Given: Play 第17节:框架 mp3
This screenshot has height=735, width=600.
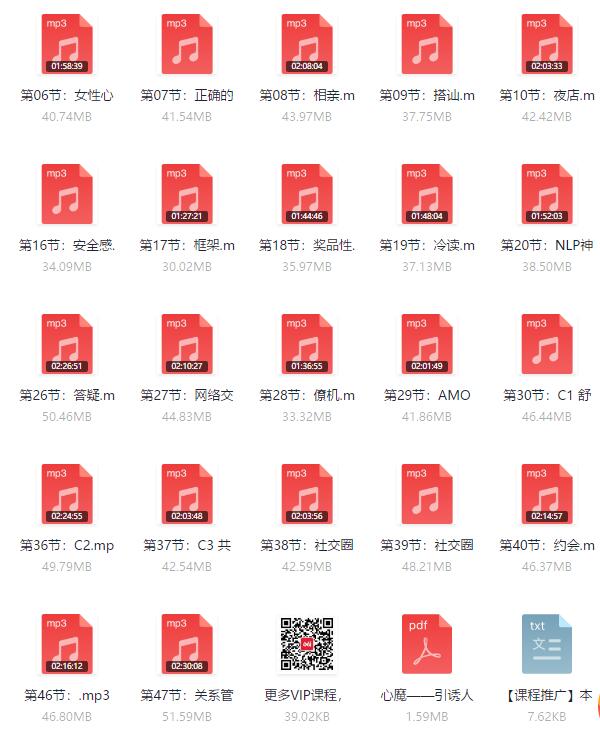Looking at the screenshot, I should click(x=186, y=194).
